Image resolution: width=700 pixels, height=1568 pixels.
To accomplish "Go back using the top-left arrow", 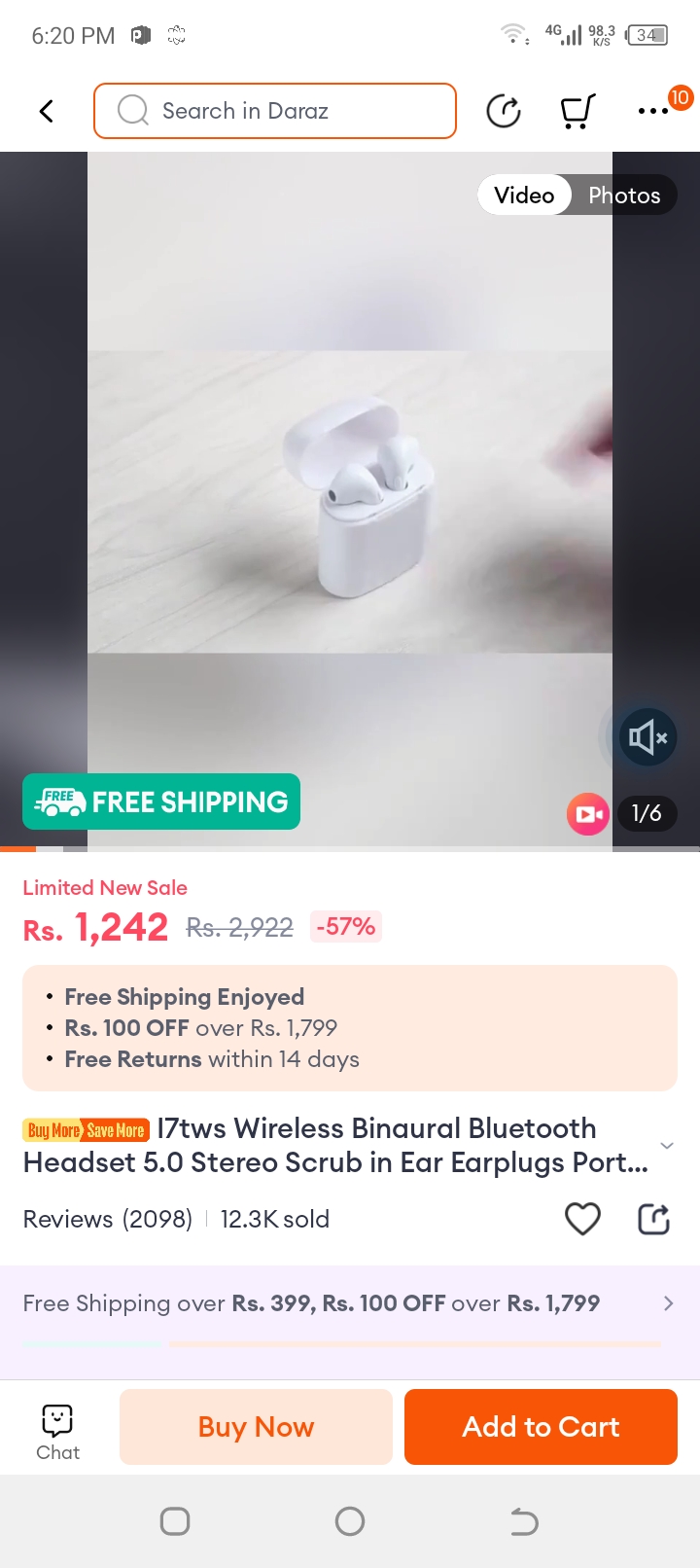I will [x=46, y=111].
